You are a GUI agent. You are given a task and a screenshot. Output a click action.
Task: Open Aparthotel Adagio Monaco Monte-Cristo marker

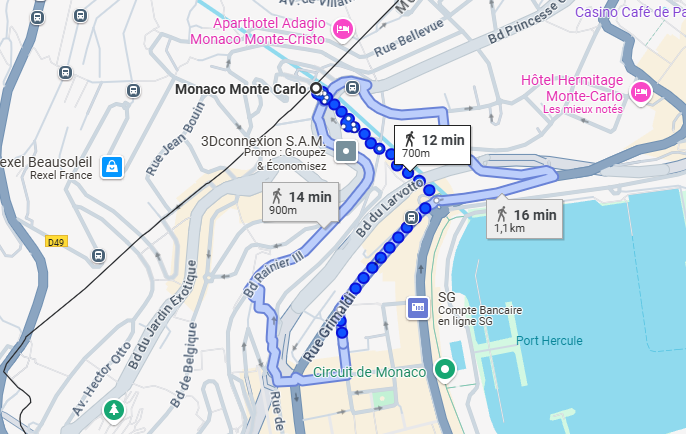click(x=343, y=29)
